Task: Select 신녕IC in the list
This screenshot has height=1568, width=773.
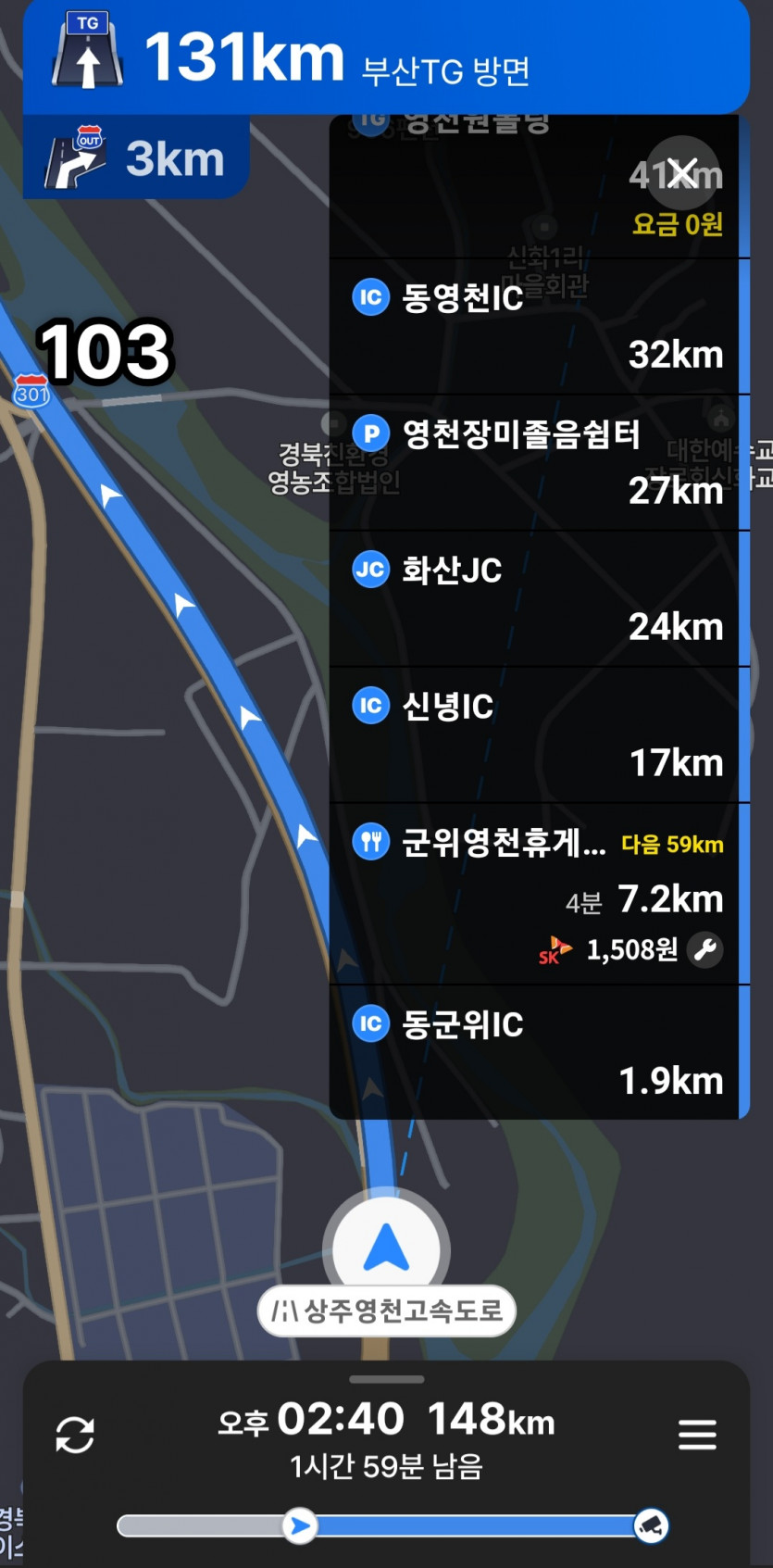Action: coord(537,734)
